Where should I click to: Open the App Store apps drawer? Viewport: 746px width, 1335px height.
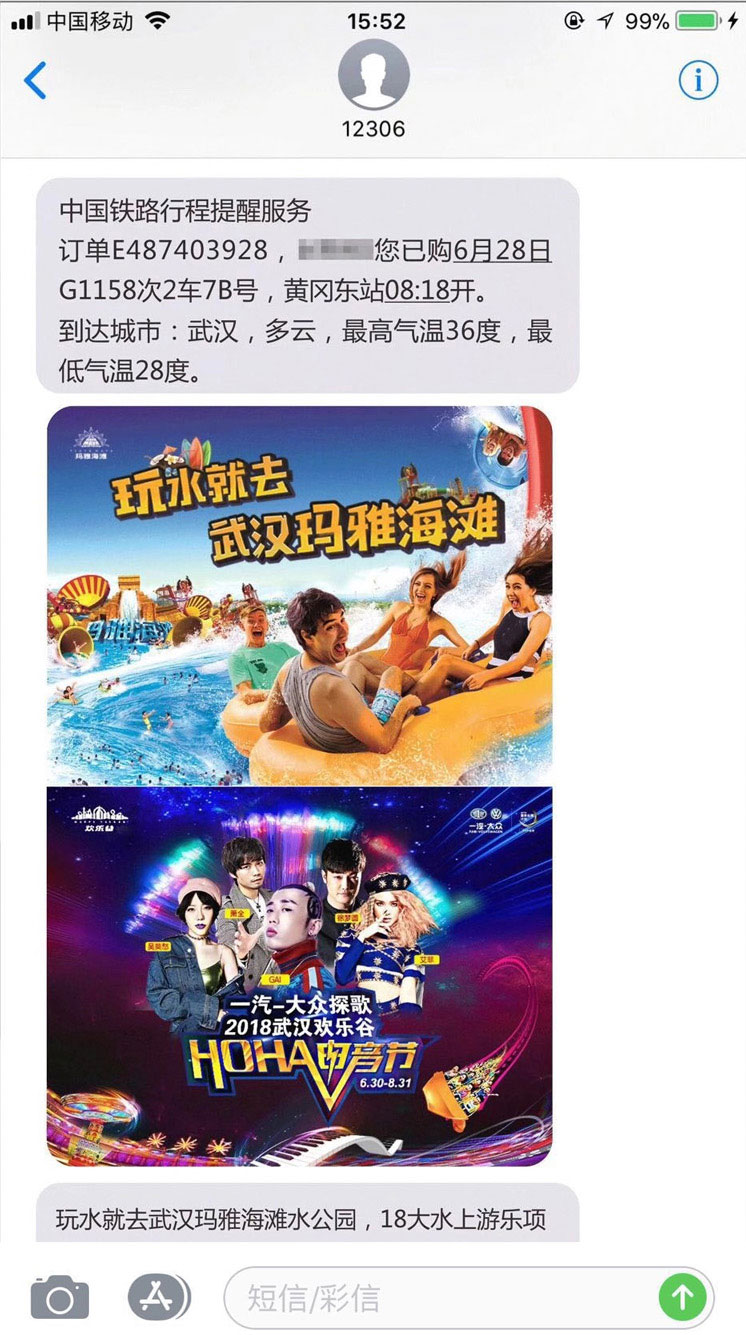159,1298
